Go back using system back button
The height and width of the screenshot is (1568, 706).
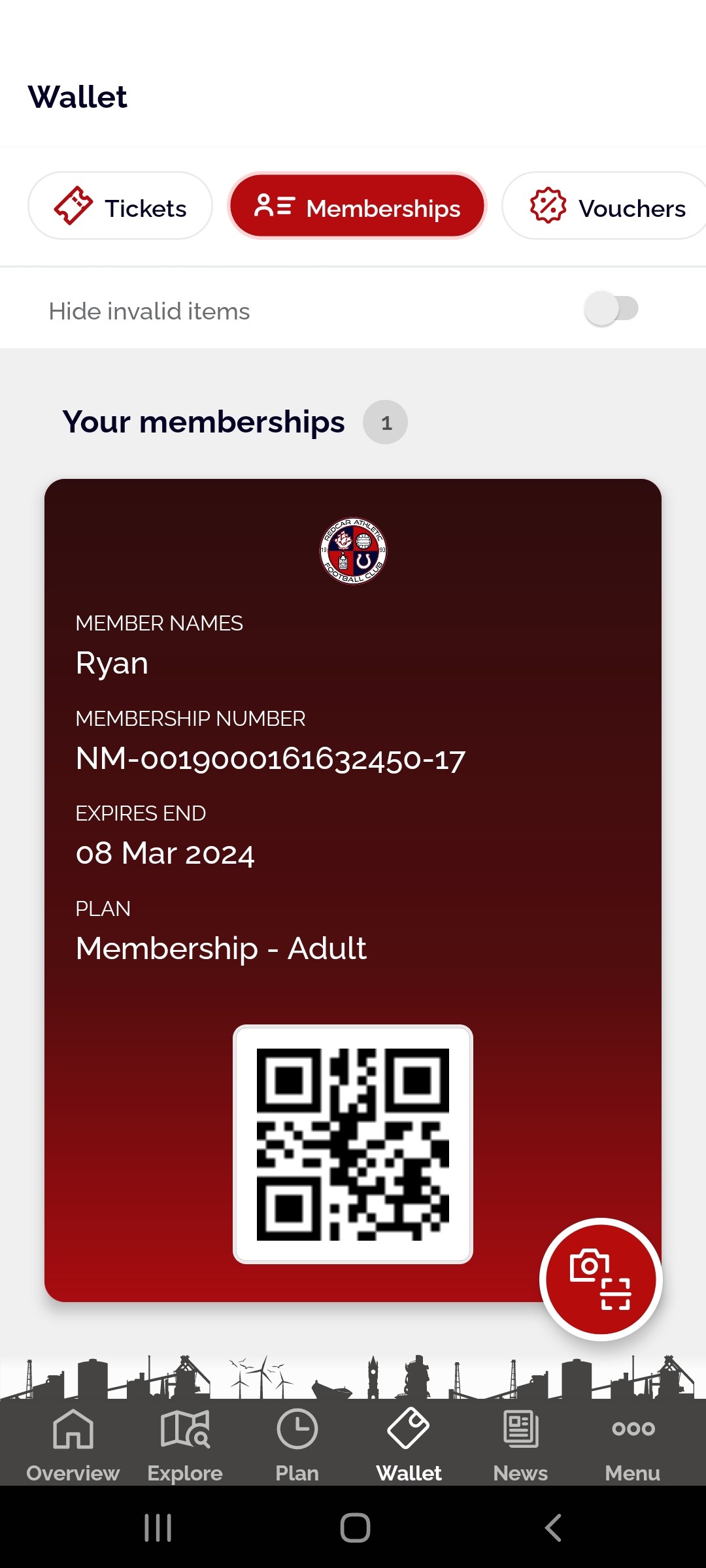click(x=553, y=1528)
